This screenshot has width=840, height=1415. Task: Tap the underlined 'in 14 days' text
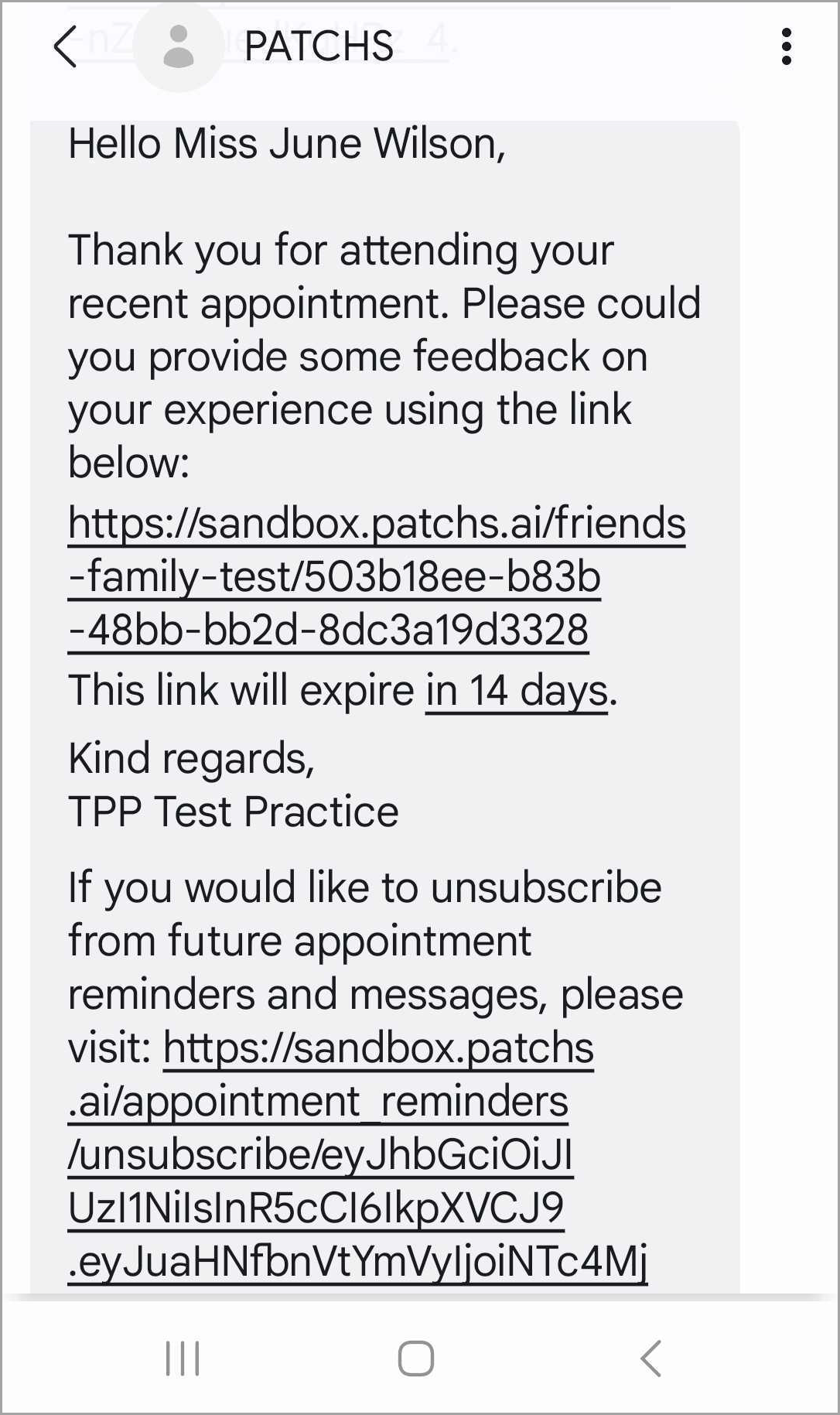516,690
